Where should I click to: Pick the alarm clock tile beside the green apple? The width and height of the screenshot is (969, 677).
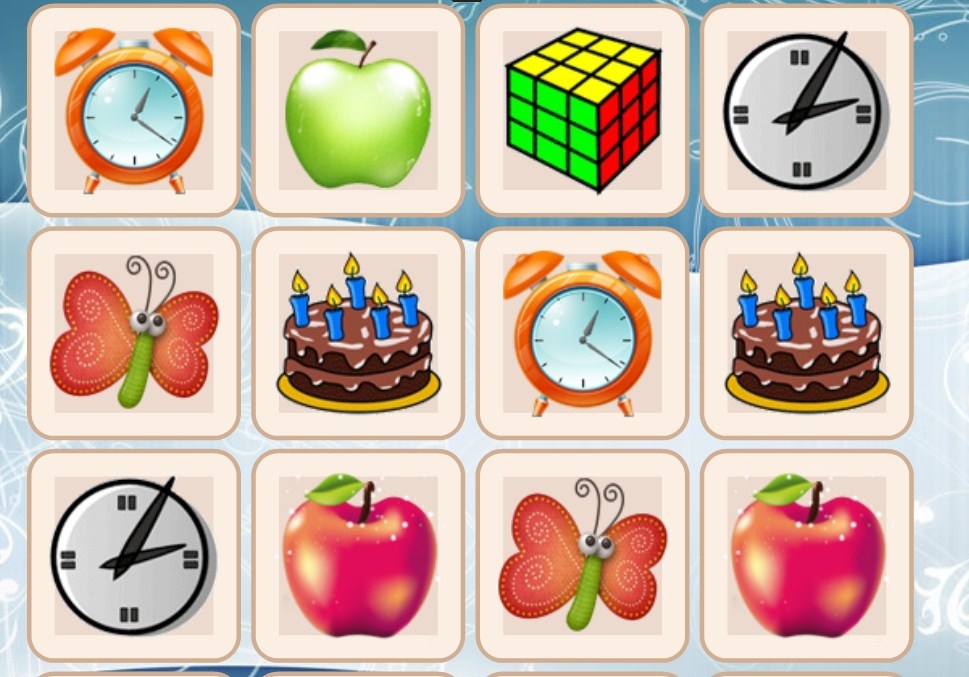pyautogui.click(x=134, y=110)
